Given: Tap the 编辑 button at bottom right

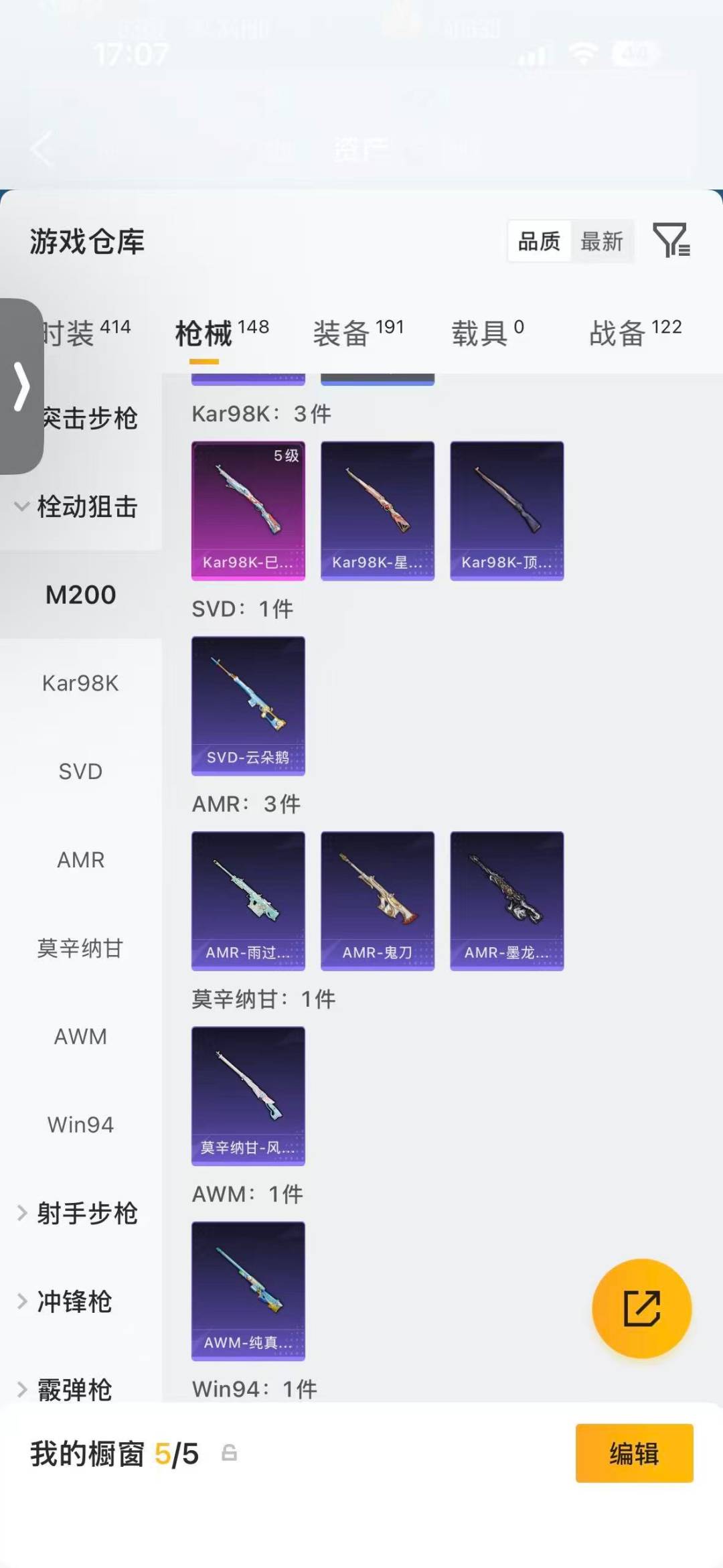Looking at the screenshot, I should pos(633,1453).
